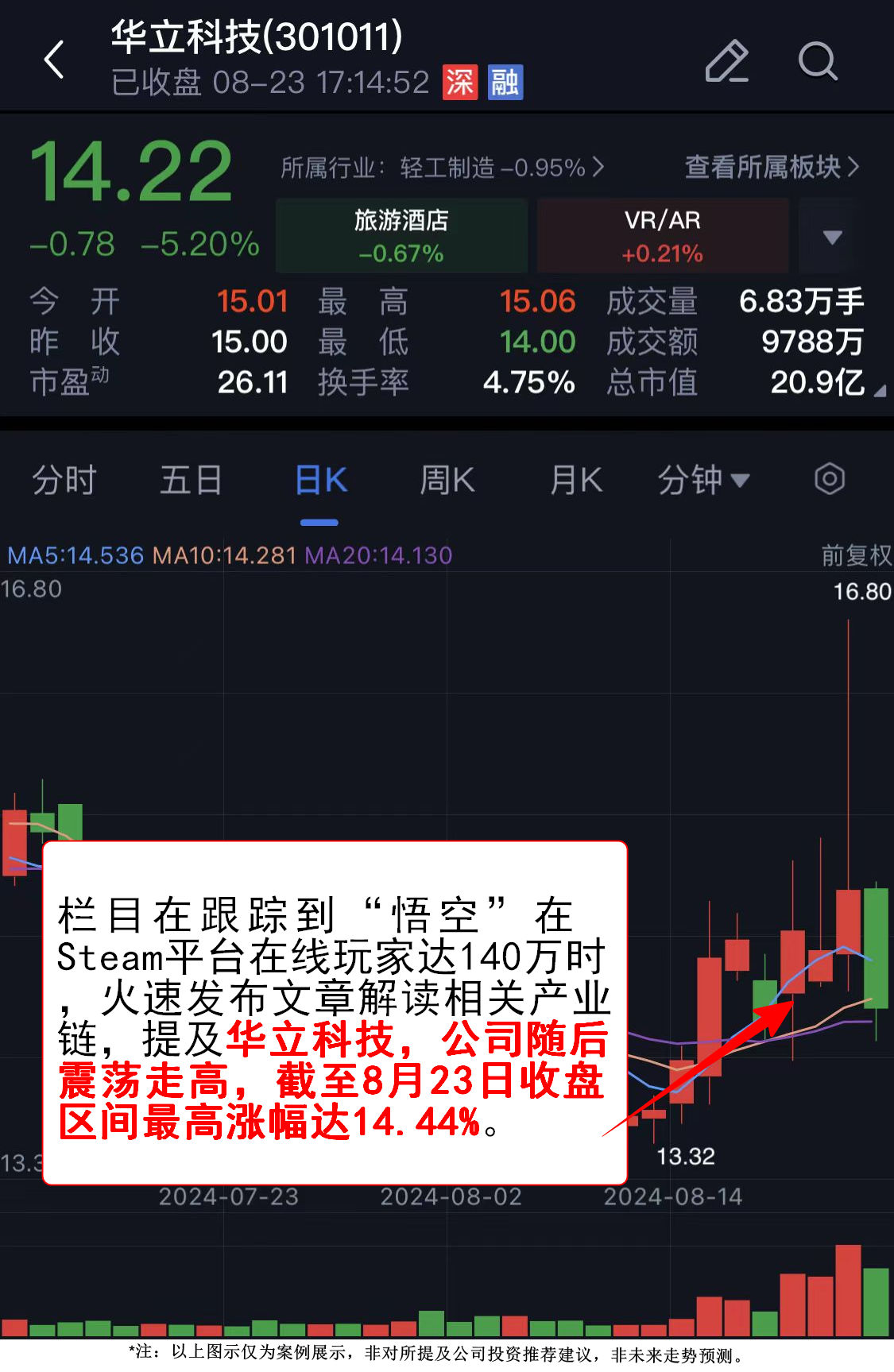Screen dimensions: 894x1372
Task: Open the 旅游酒店 sector chip
Action: click(401, 236)
